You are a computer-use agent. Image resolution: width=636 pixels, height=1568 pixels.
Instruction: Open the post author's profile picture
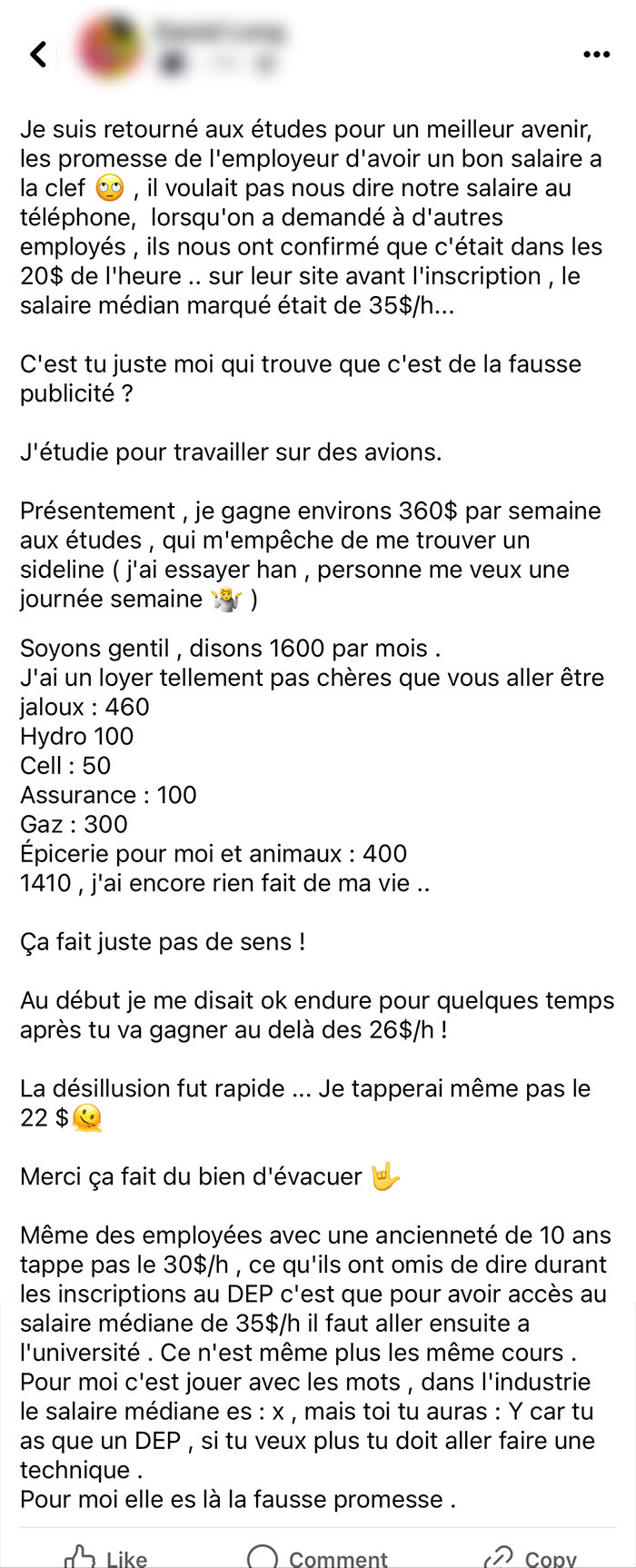(x=110, y=47)
